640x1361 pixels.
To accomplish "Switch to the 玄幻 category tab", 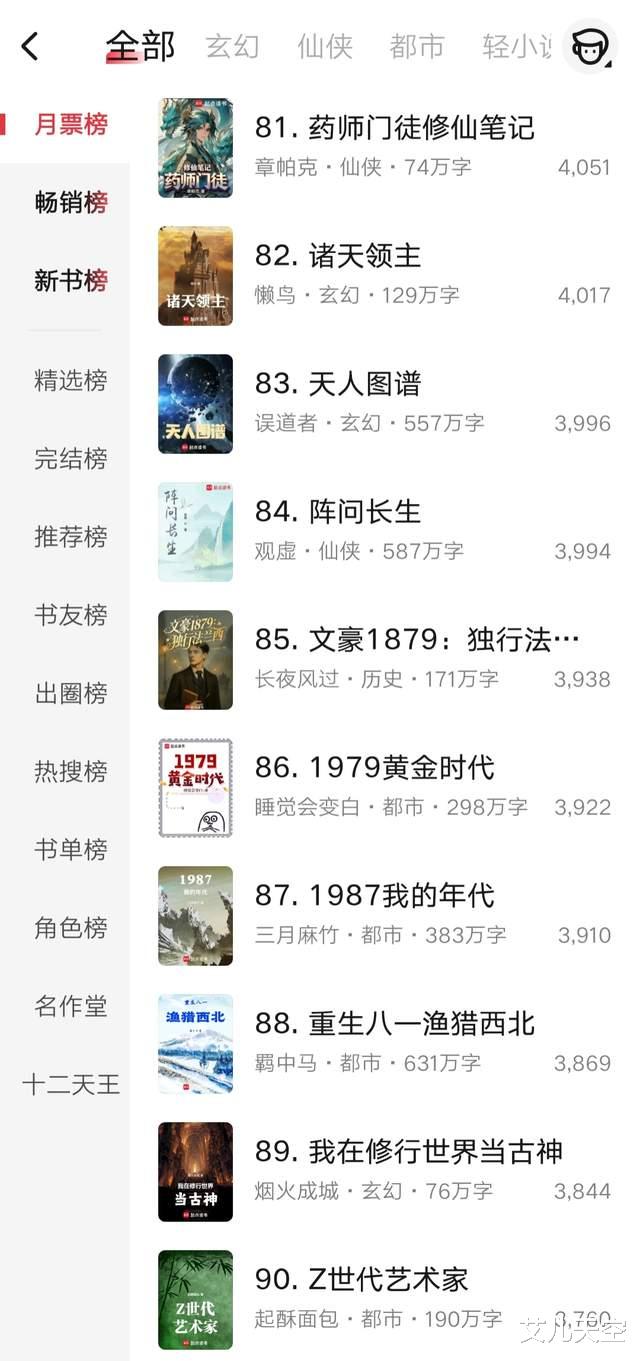I will point(232,46).
